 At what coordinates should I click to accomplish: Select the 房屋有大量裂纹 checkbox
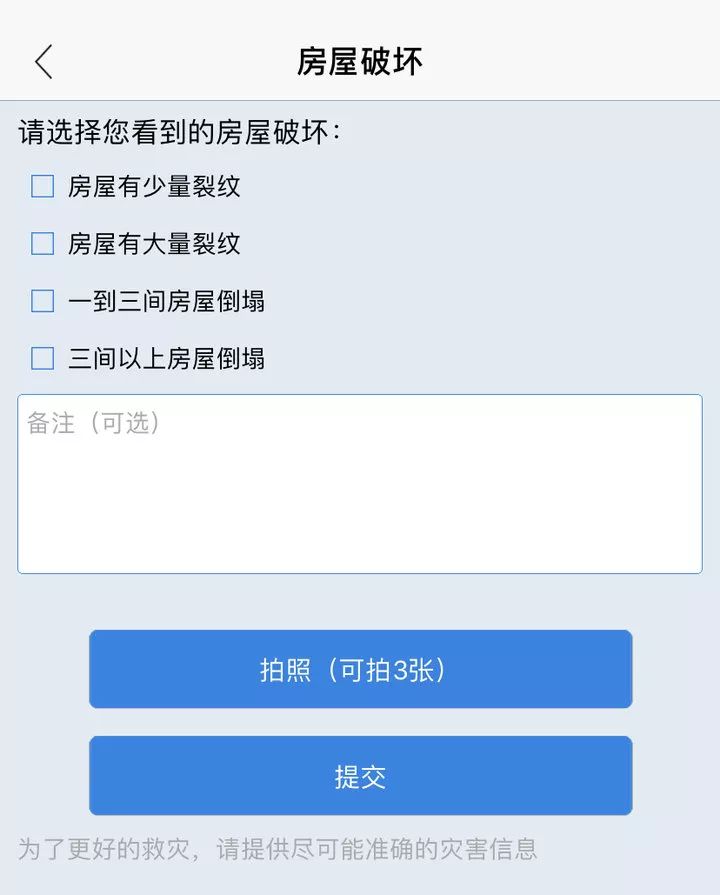click(42, 244)
